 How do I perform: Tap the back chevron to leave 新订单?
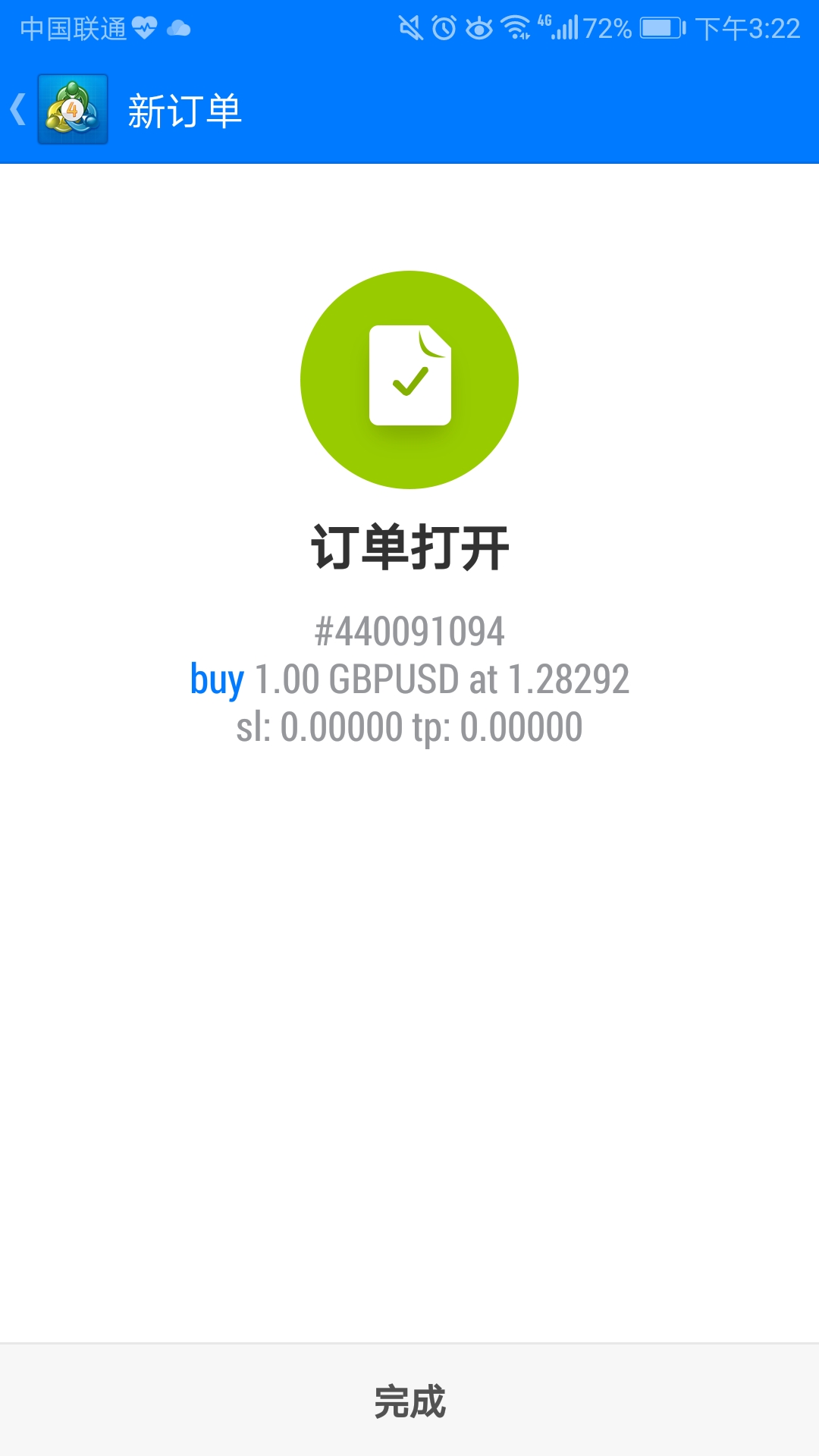point(17,108)
